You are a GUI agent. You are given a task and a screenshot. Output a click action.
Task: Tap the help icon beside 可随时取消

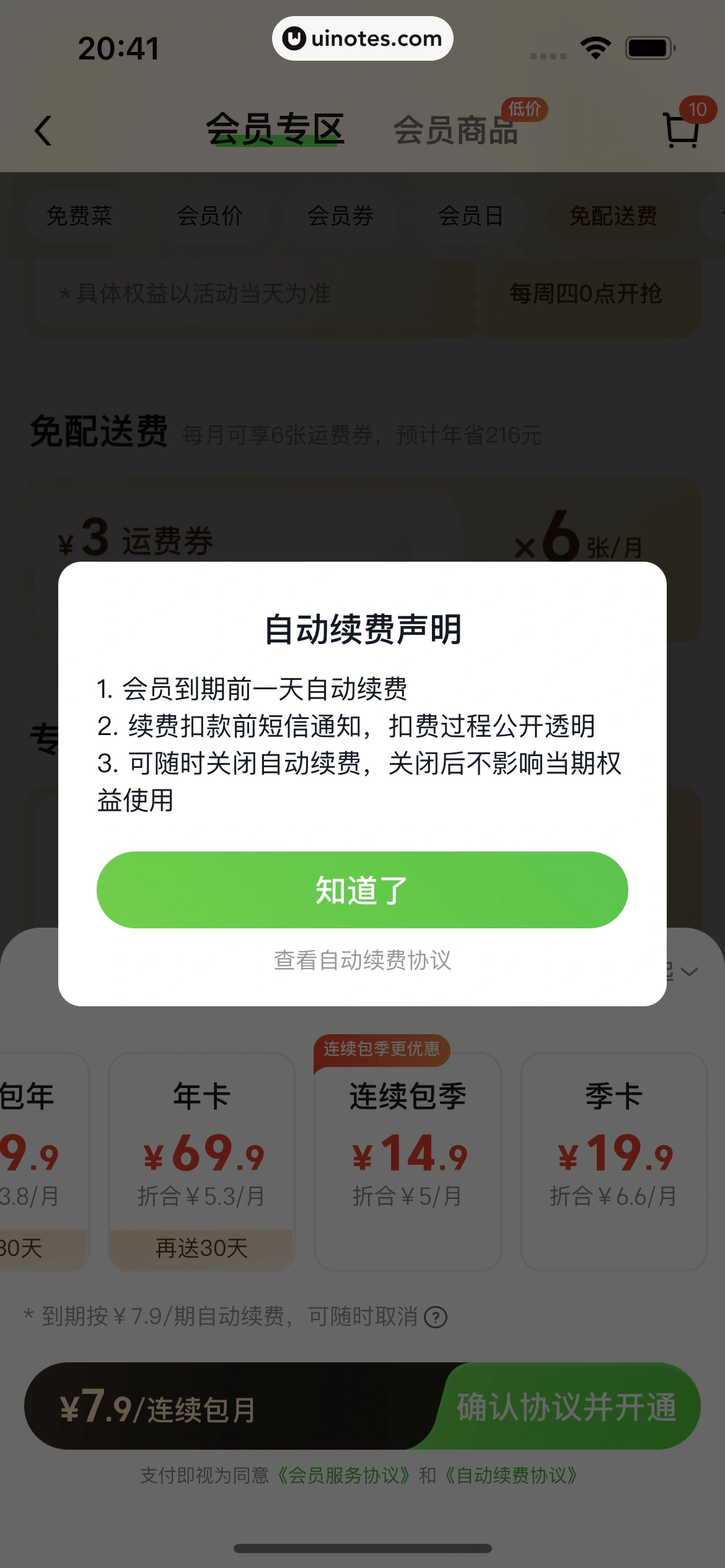click(x=436, y=1317)
